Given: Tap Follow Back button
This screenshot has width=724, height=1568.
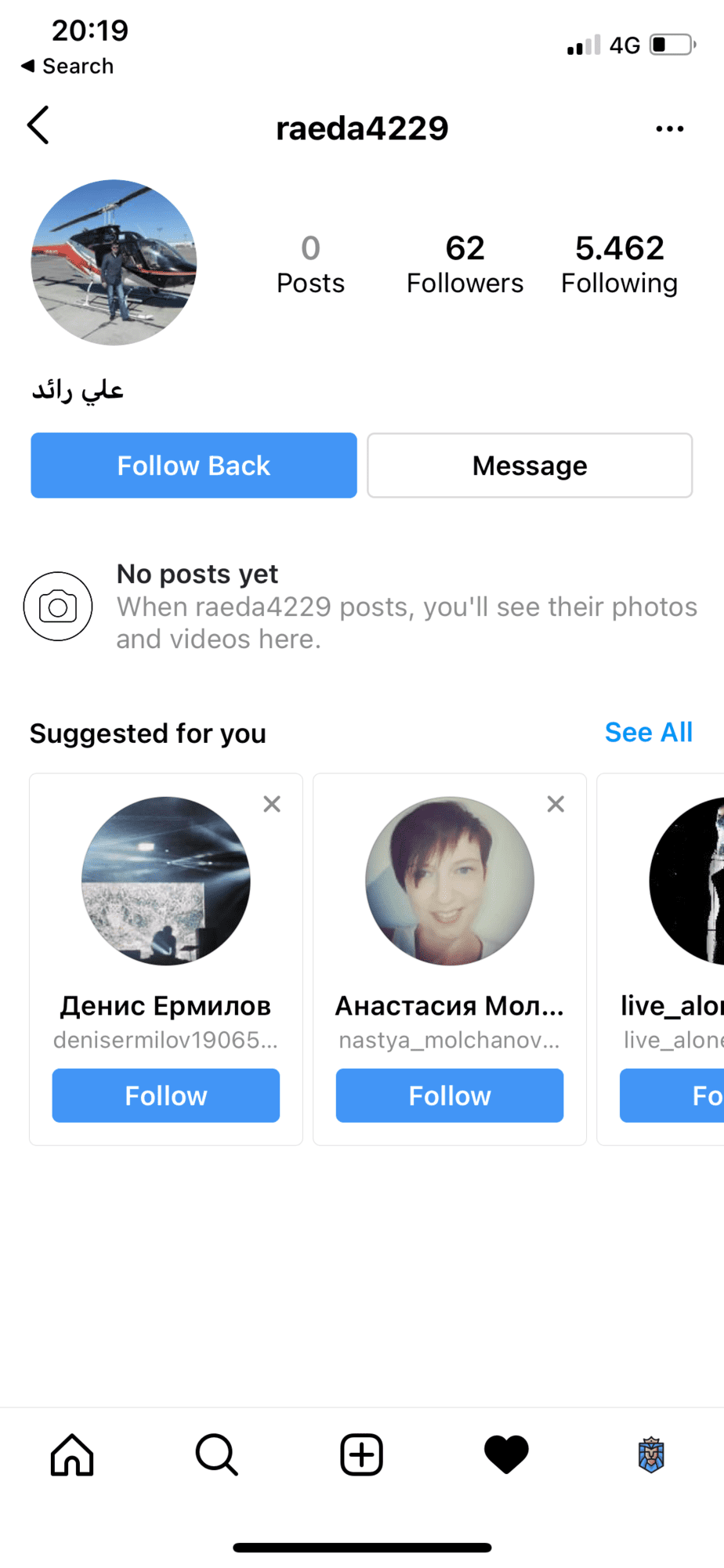Looking at the screenshot, I should point(194,465).
